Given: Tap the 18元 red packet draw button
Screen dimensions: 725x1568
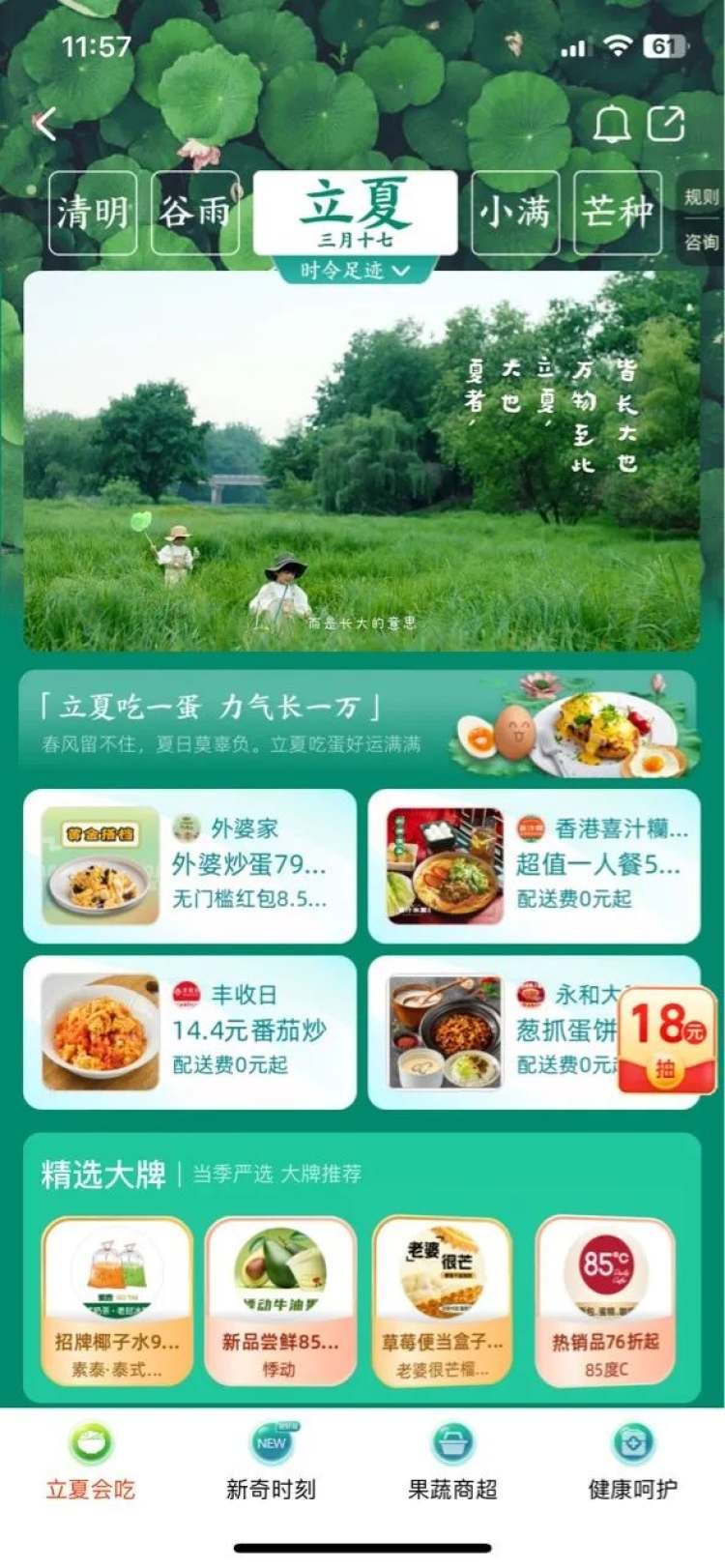Looking at the screenshot, I should 667,1040.
